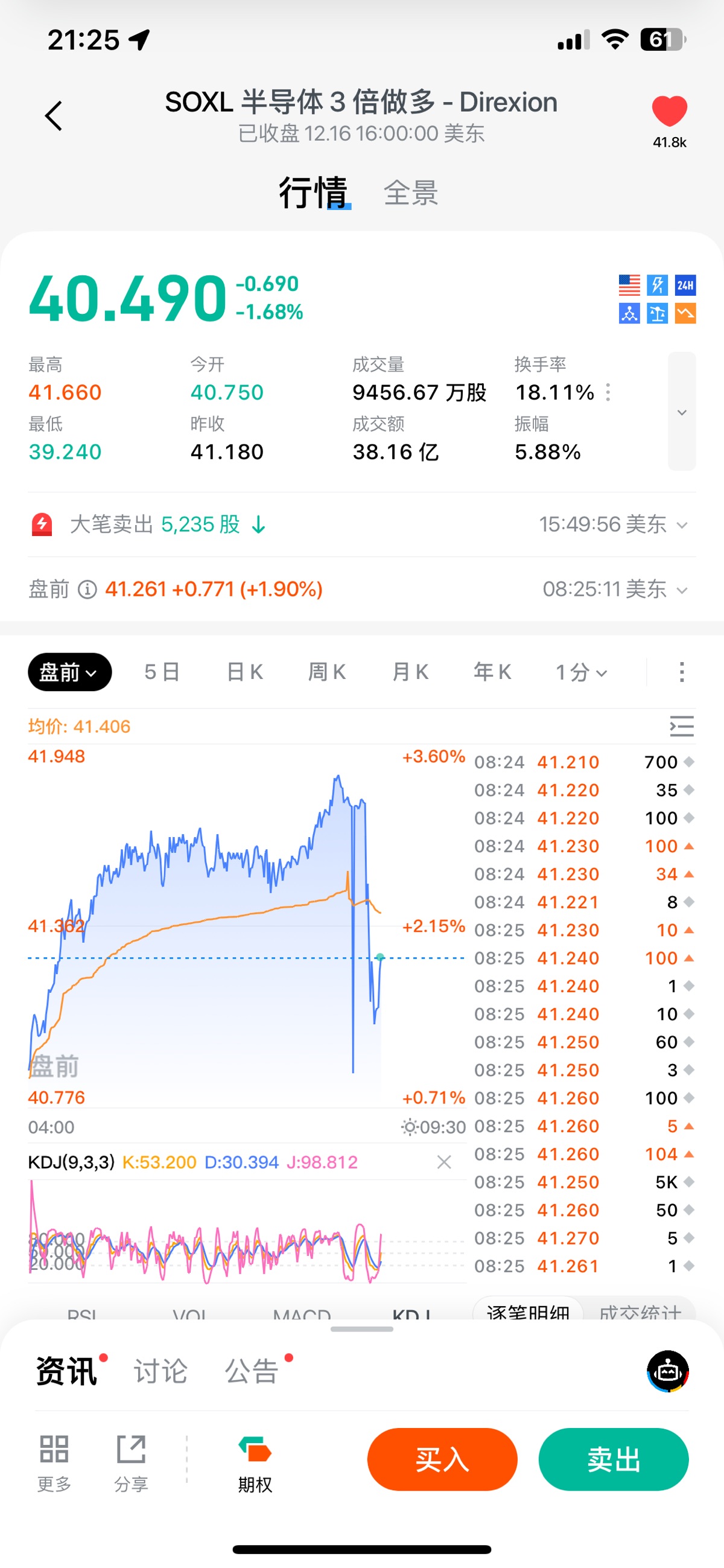Viewport: 724px width, 1568px height.
Task: Expand the 大笔卖出 alert row
Action: pyautogui.click(x=682, y=524)
